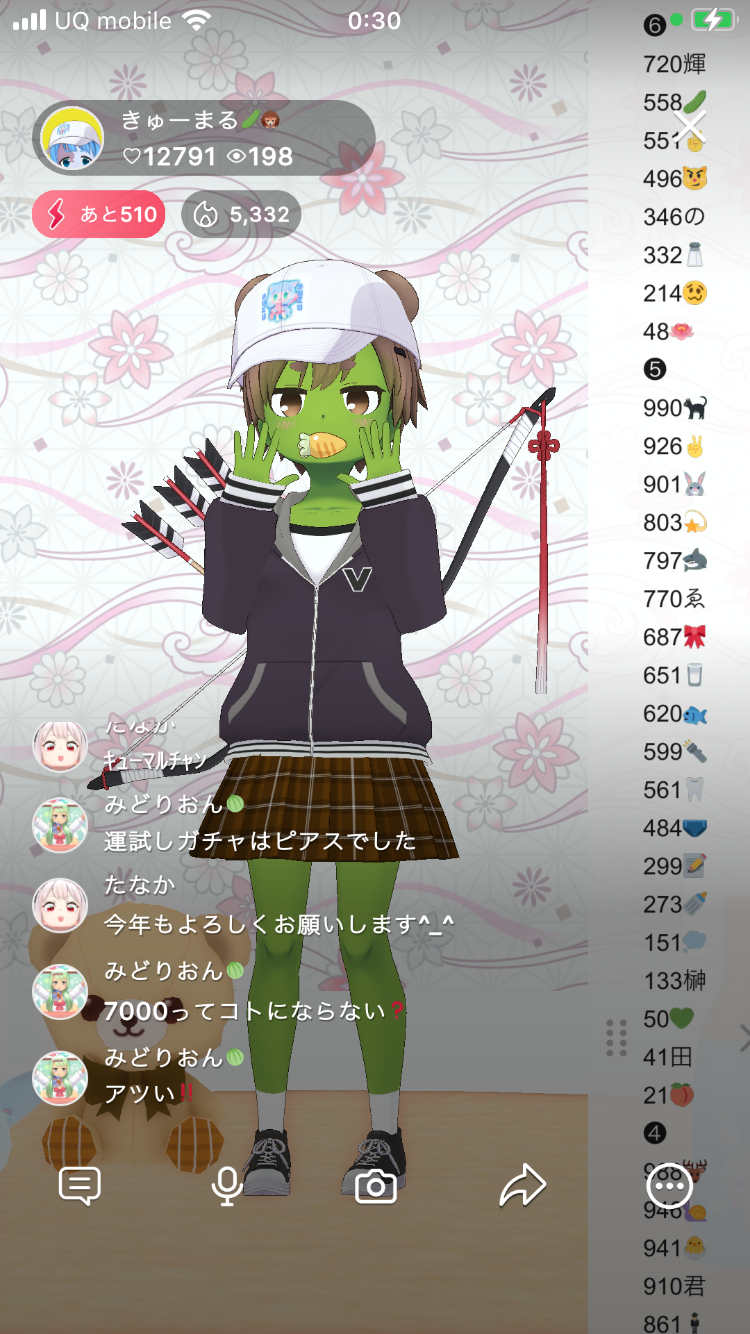The width and height of the screenshot is (750, 1334).
Task: Share this live stream
Action: (522, 1186)
